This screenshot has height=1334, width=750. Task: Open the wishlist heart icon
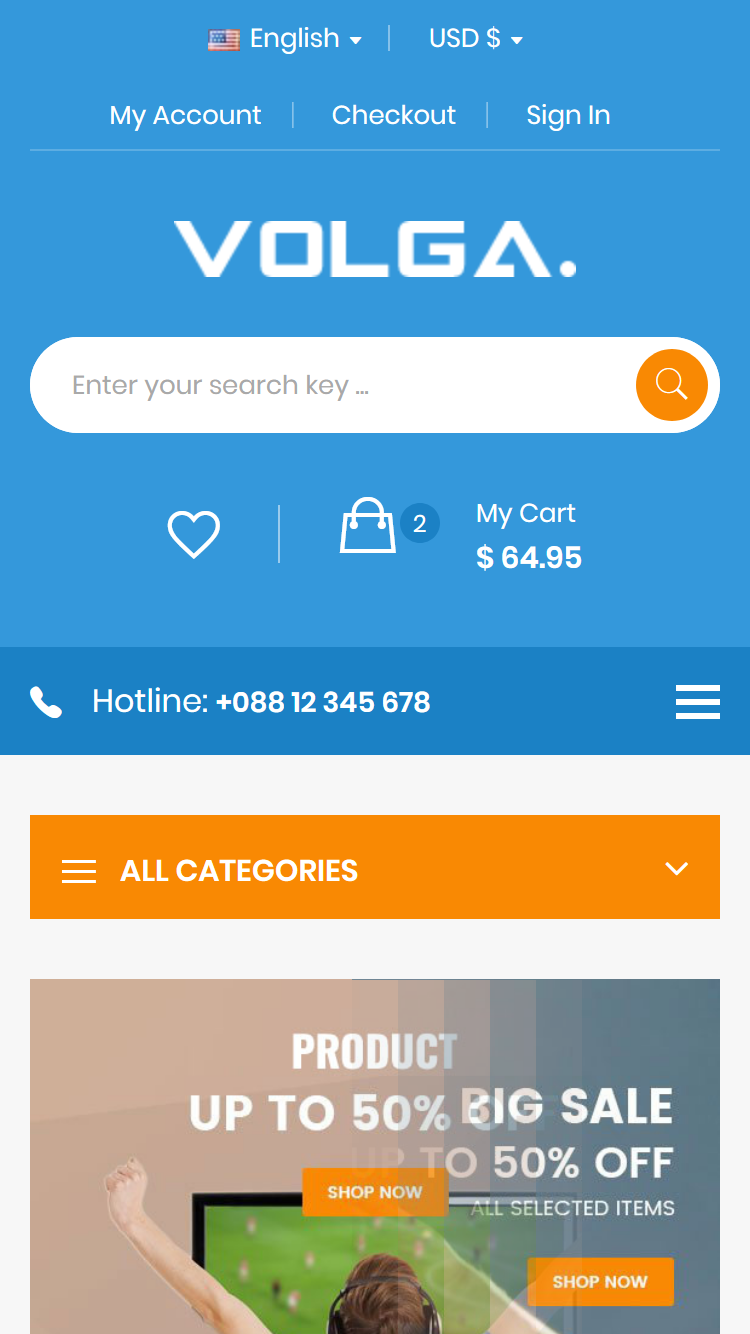[x=193, y=534]
